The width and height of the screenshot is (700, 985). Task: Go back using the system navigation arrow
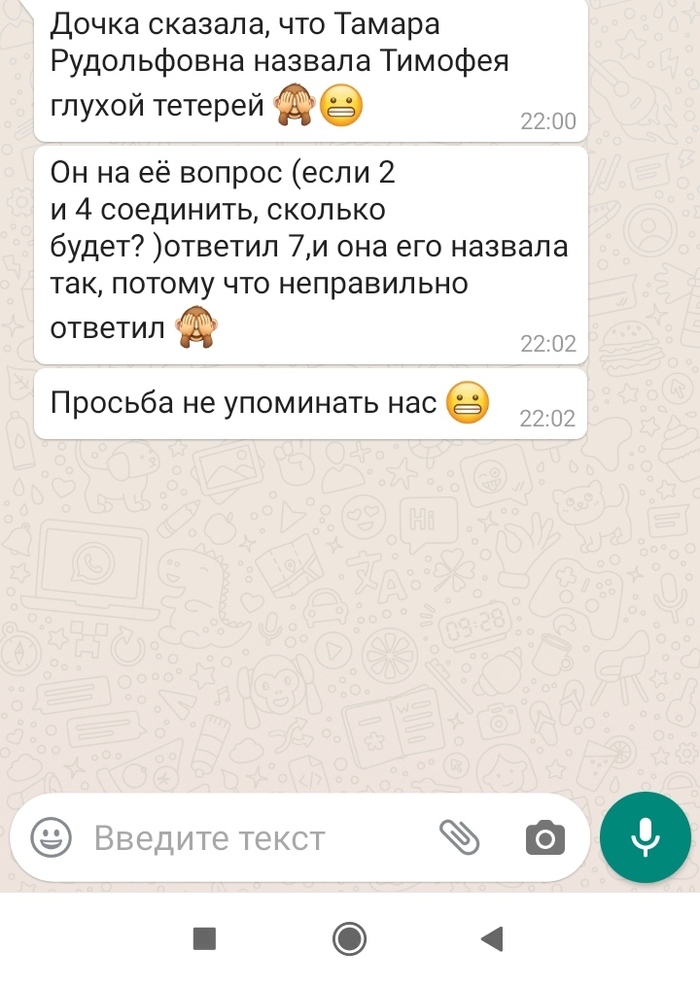[x=491, y=938]
